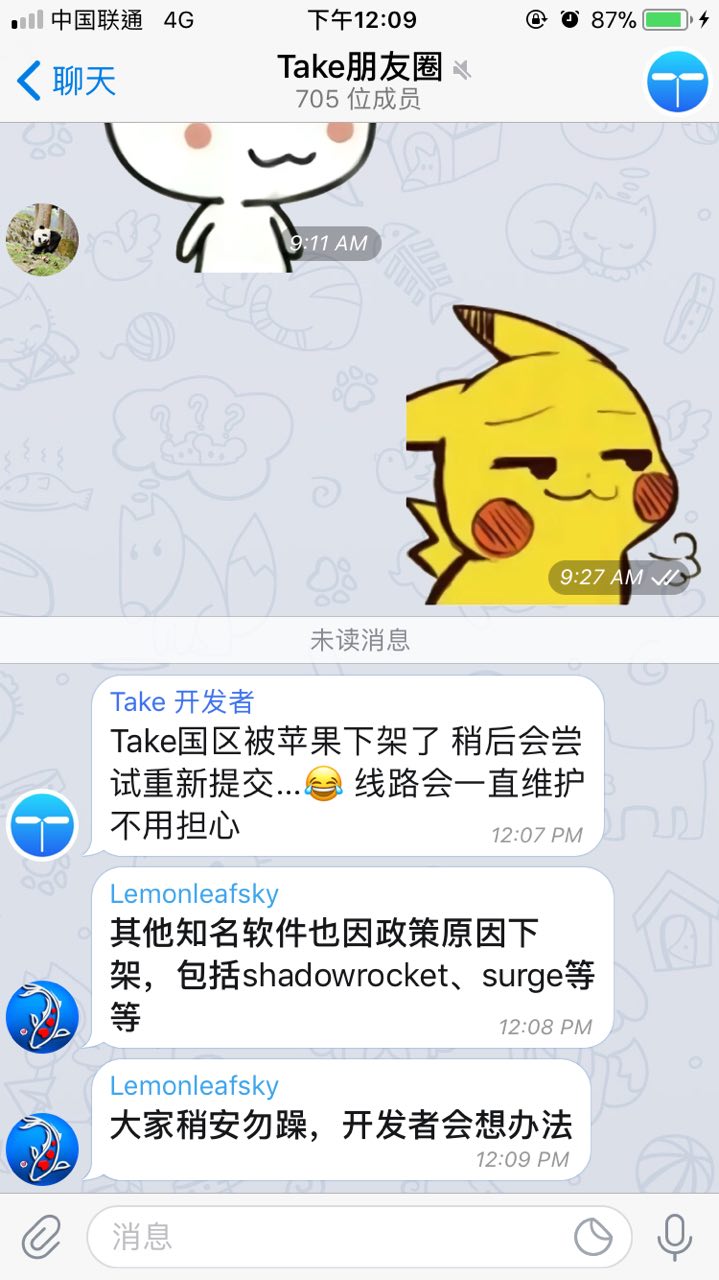
Task: Tap the microphone voice message icon
Action: click(675, 1237)
